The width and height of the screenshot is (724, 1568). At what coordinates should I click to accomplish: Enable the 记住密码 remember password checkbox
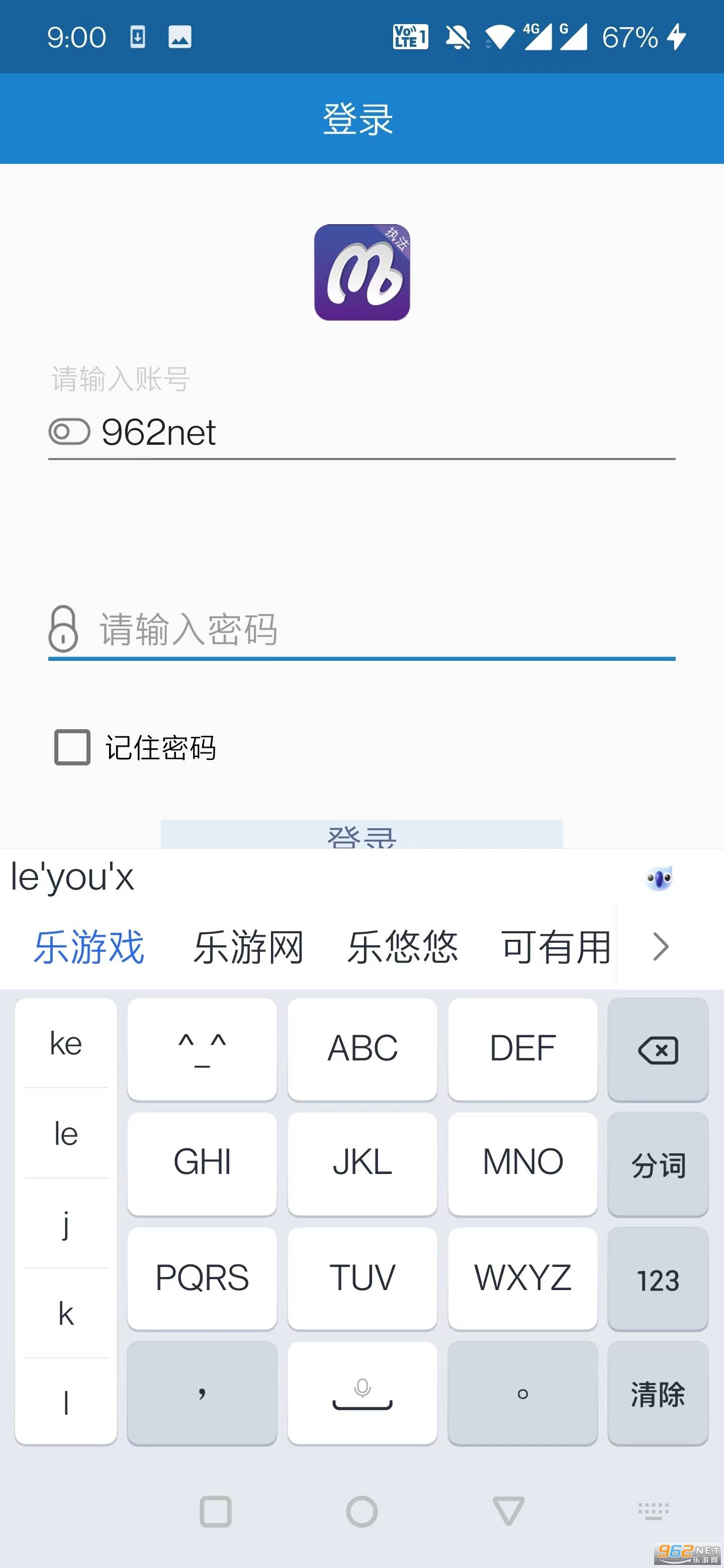click(x=72, y=749)
